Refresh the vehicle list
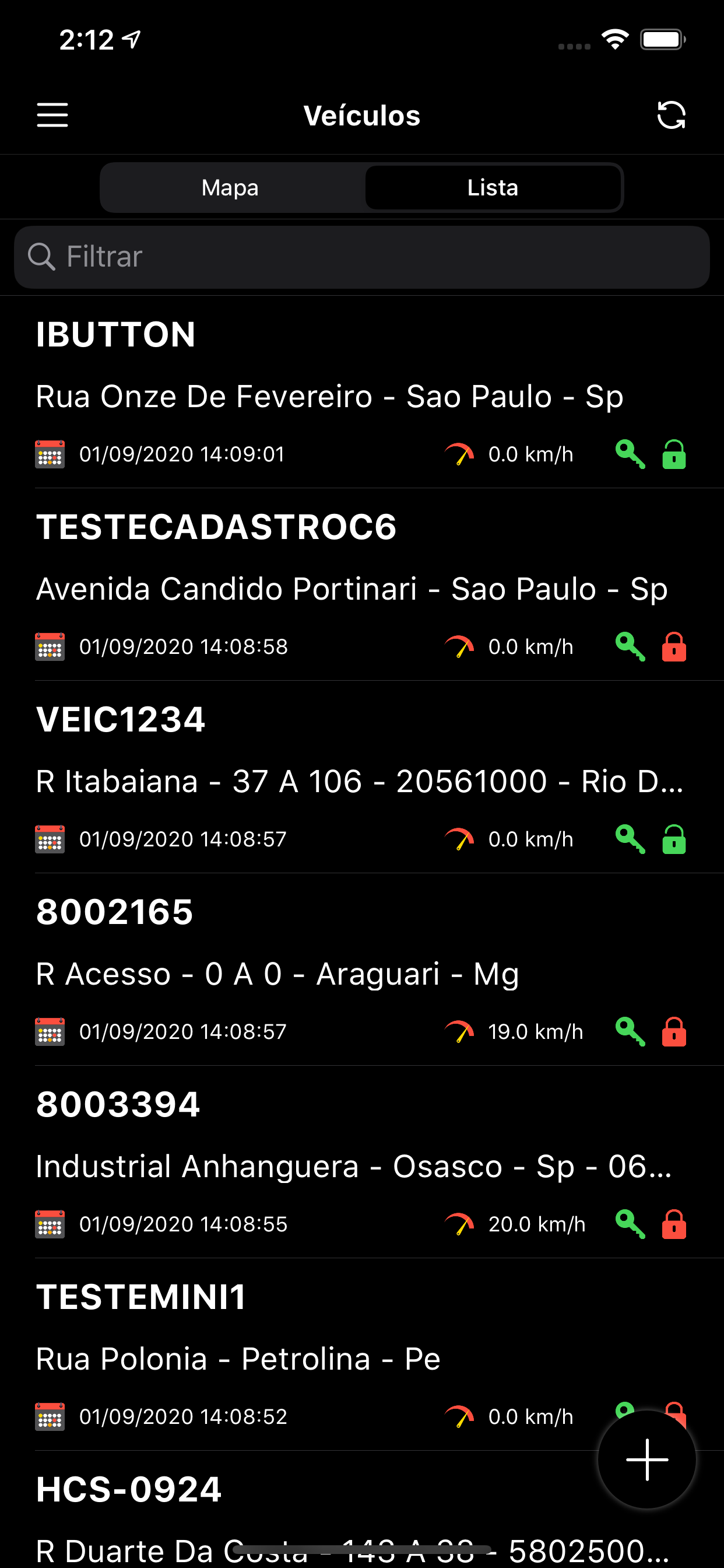 (x=671, y=115)
